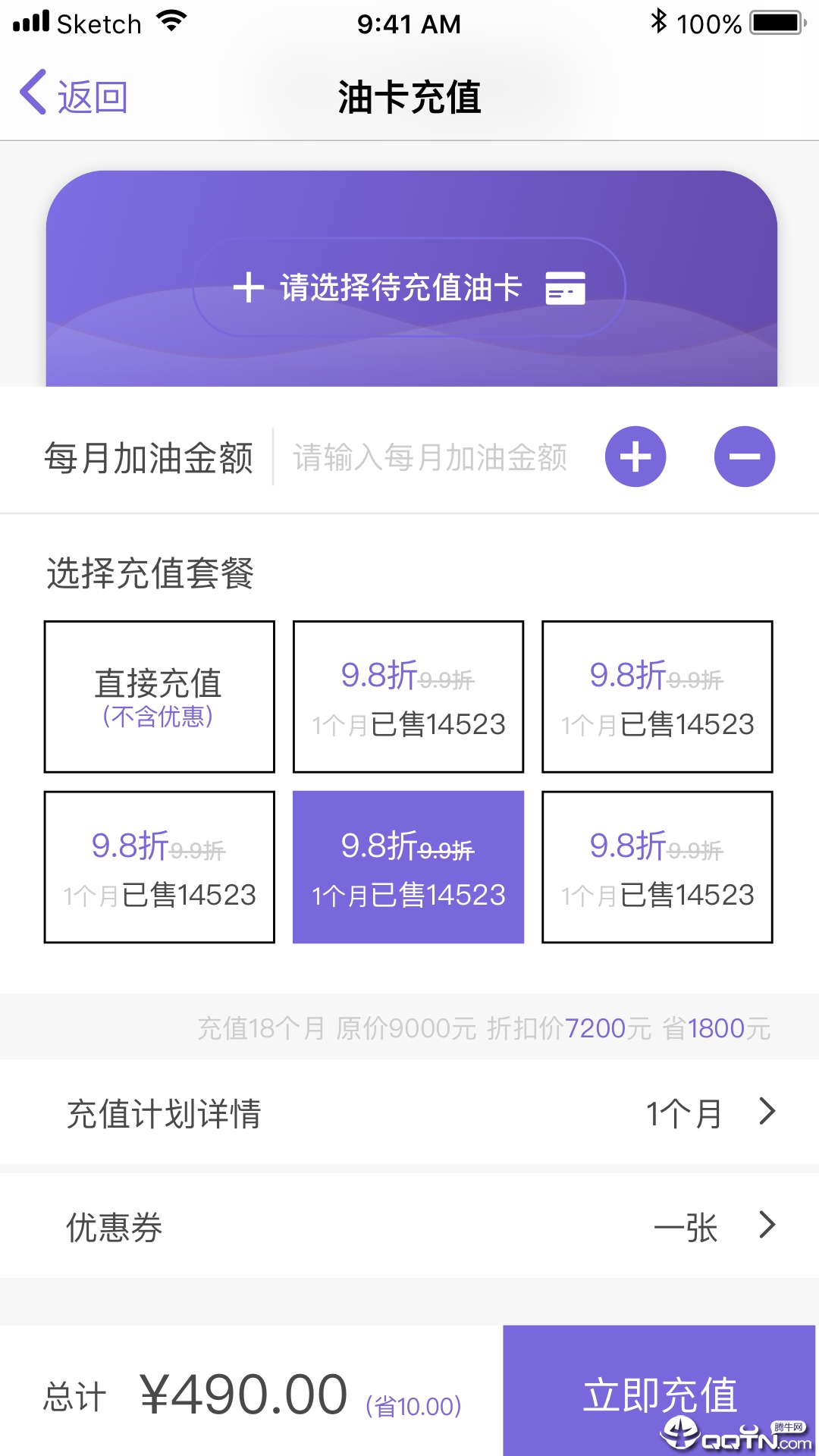Go back using the 返回 arrow
Image resolution: width=819 pixels, height=1456 pixels.
(x=74, y=96)
